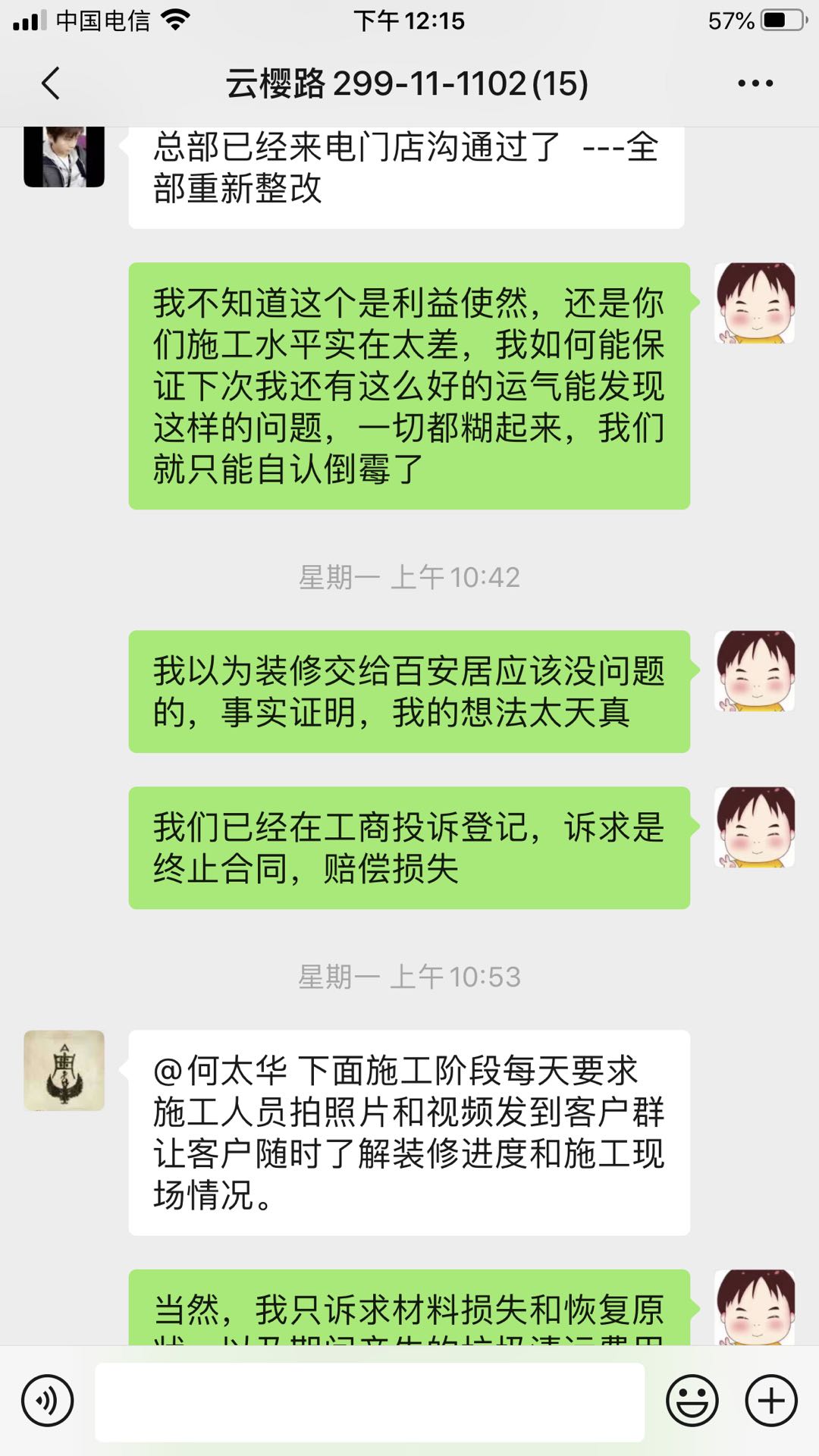The width and height of the screenshot is (819, 1456).
Task: Tap the message text field
Action: (x=369, y=1401)
